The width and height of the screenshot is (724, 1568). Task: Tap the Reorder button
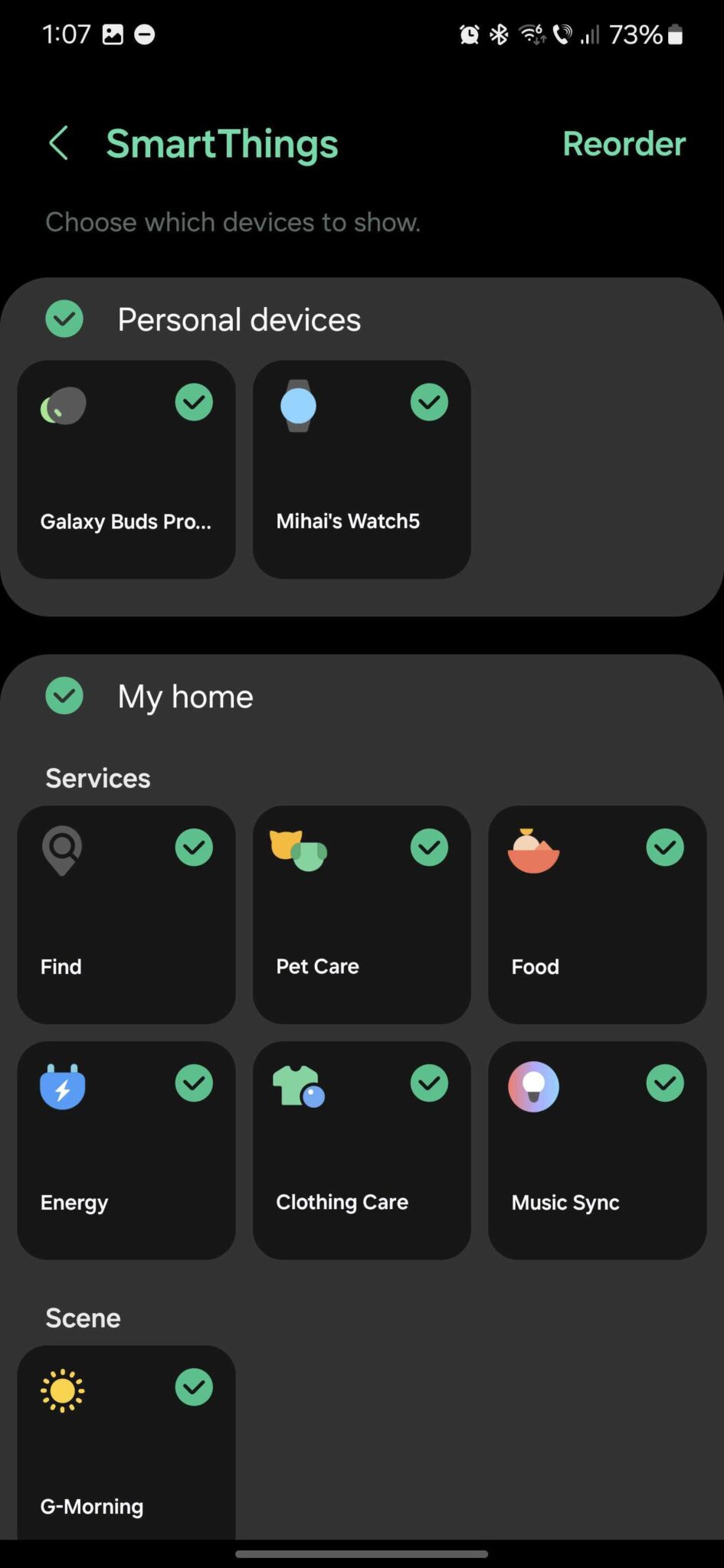(x=624, y=144)
